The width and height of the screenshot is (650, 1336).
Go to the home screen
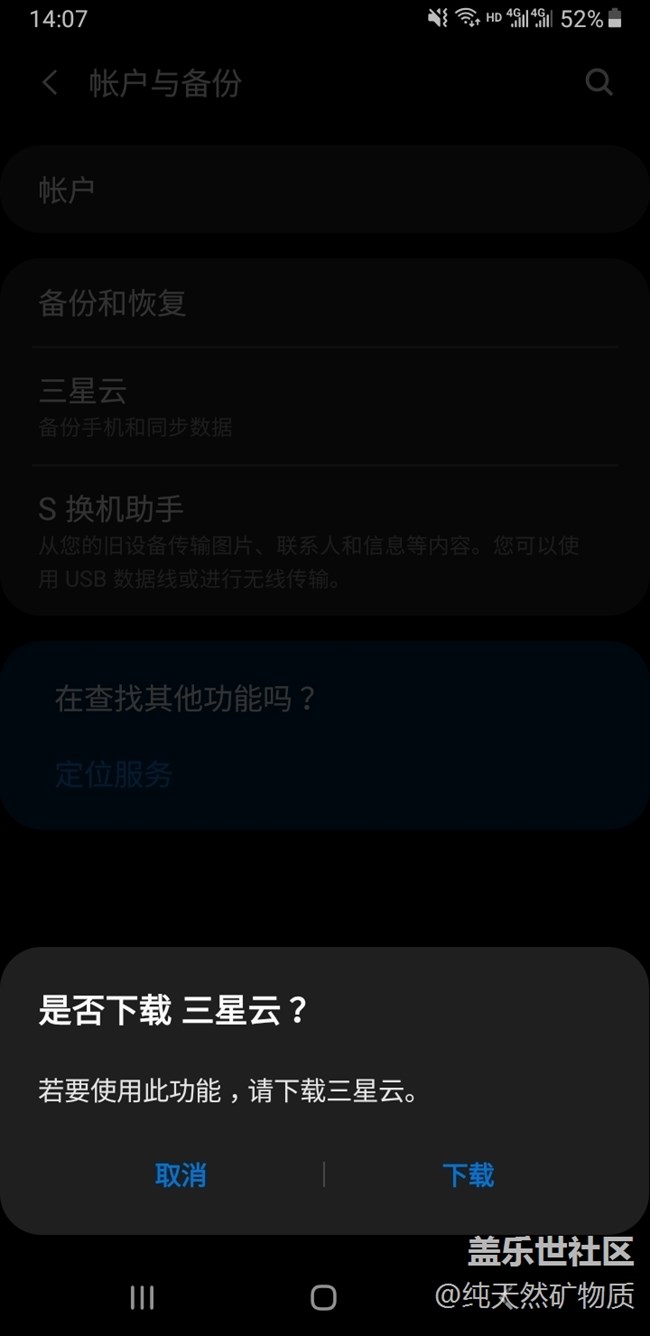click(323, 1298)
